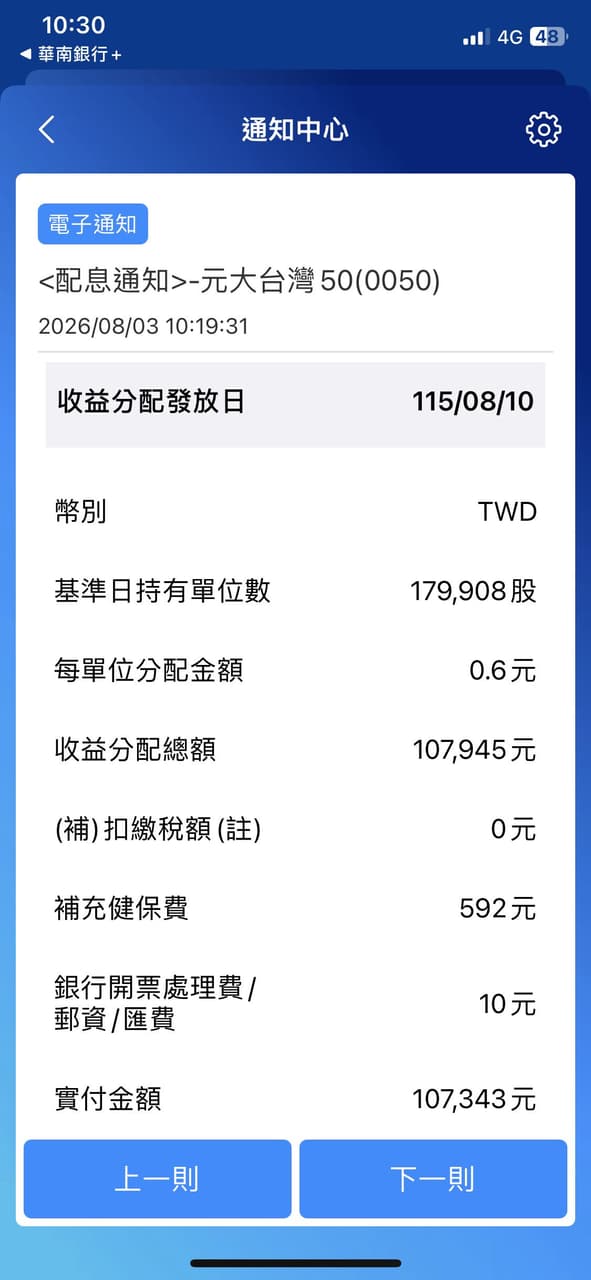Image resolution: width=591 pixels, height=1280 pixels.
Task: Open notification settings gear icon
Action: click(543, 129)
